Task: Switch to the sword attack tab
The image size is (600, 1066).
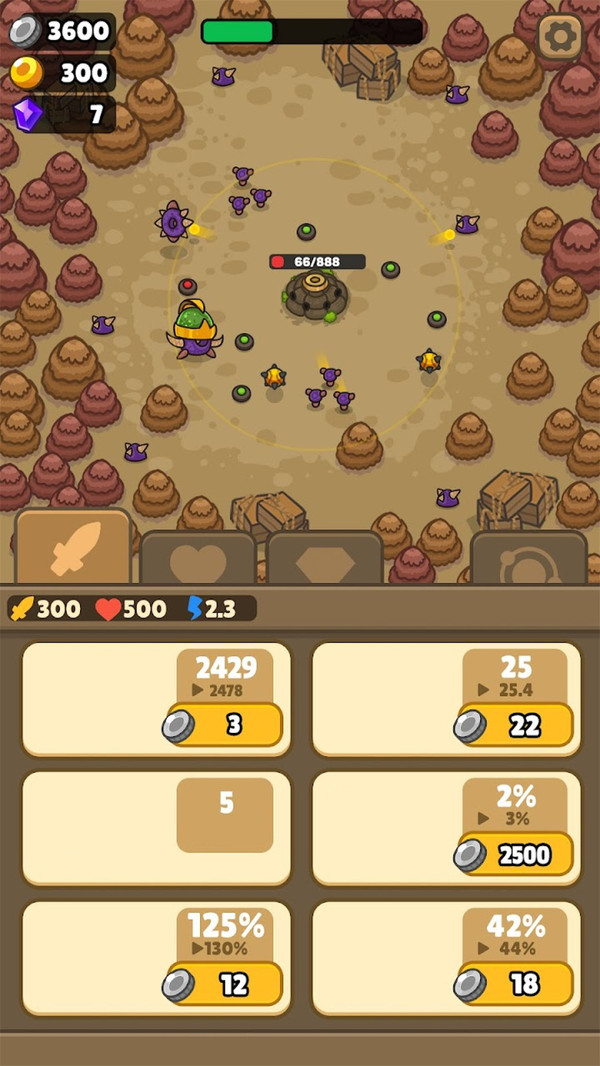Action: tap(74, 548)
